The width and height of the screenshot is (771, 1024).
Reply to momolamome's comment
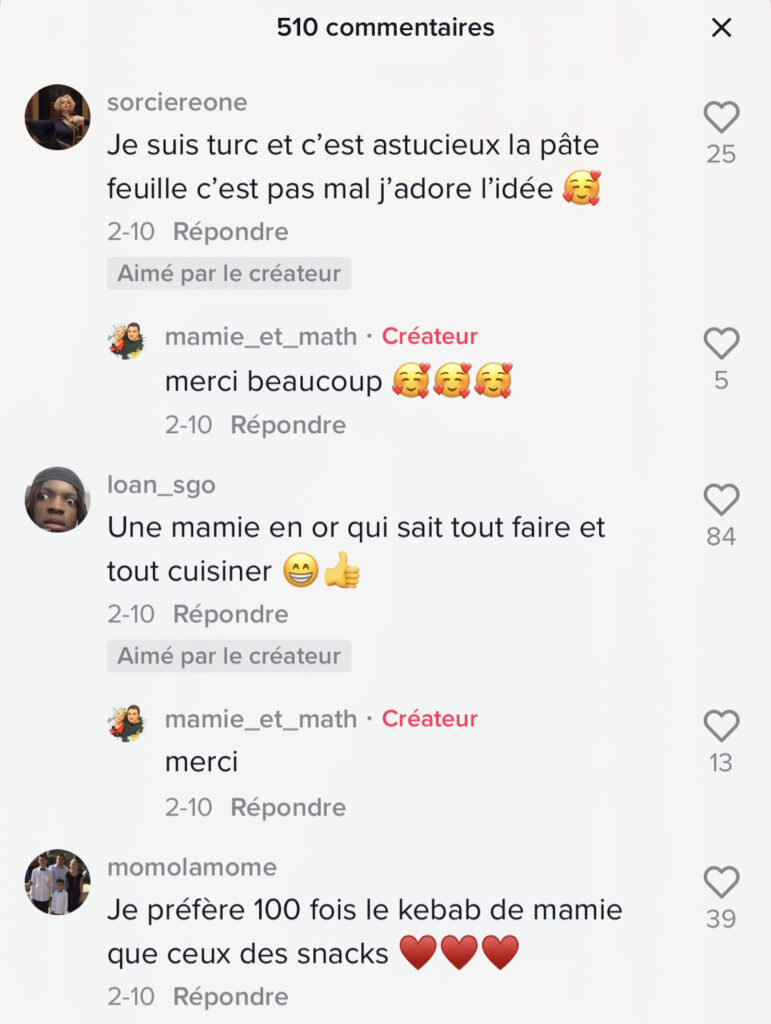point(230,997)
